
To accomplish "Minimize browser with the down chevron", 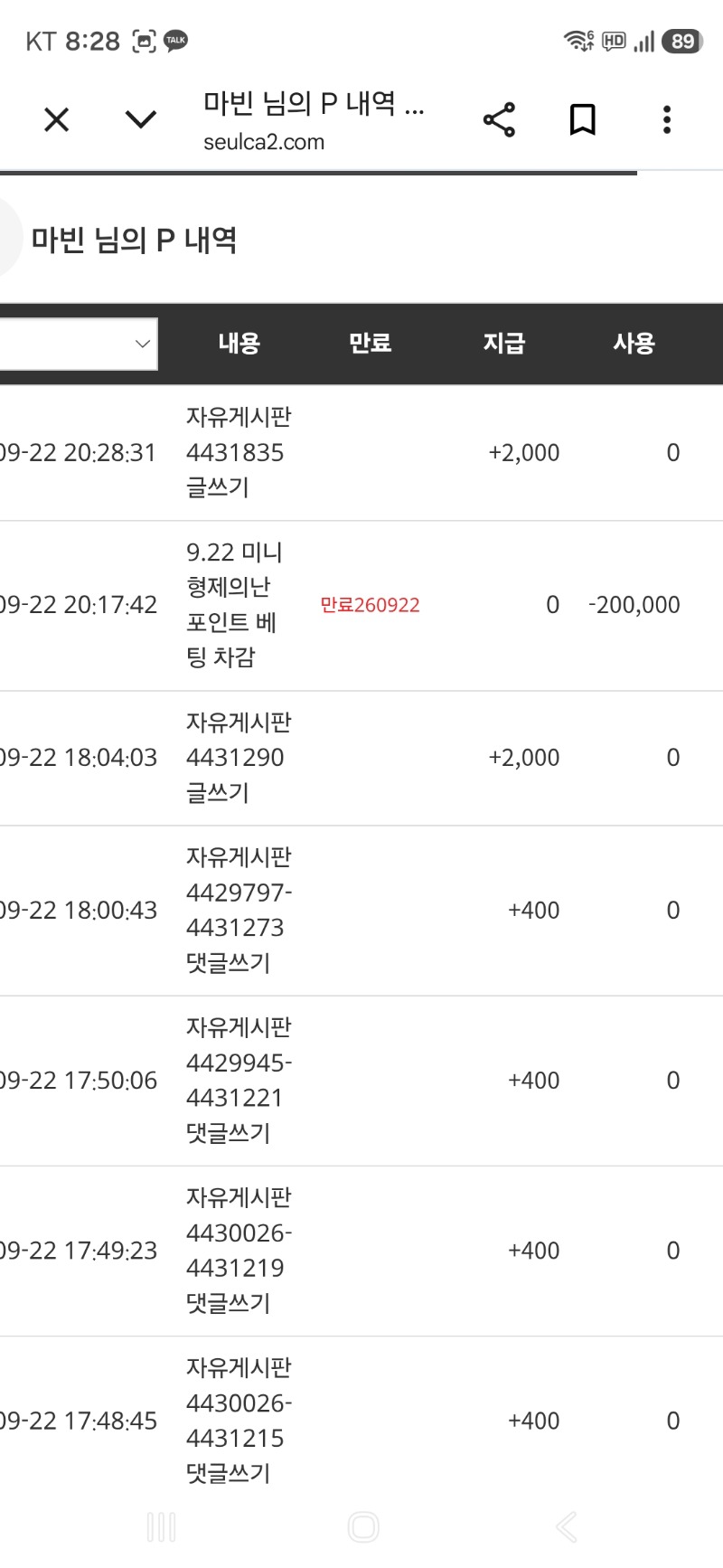I will [140, 119].
